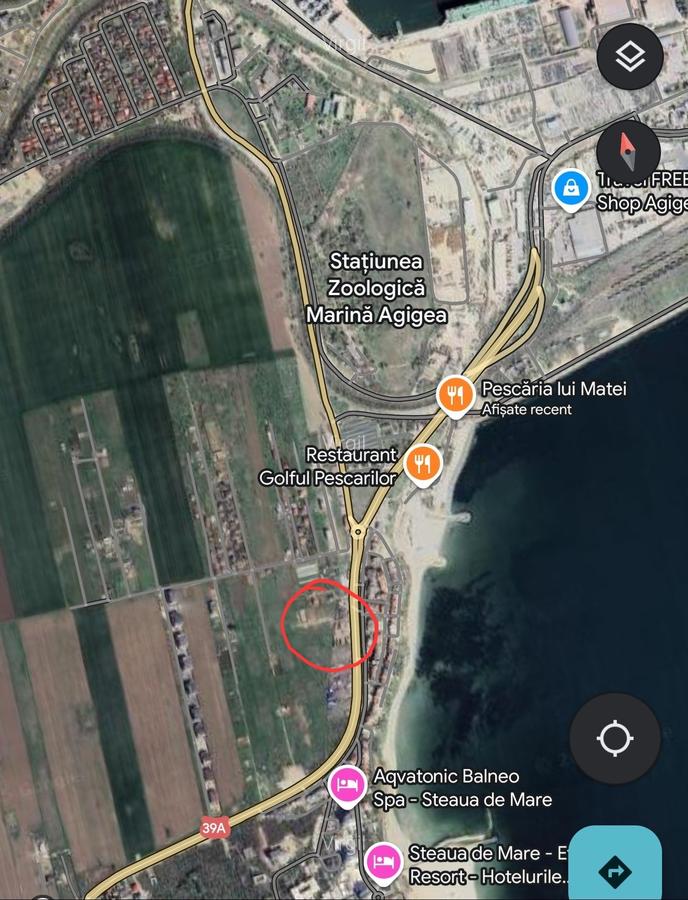Screen dimensions: 688x900
Task: Select Restaurant Golful Pescarilor marker
Action: point(424,463)
